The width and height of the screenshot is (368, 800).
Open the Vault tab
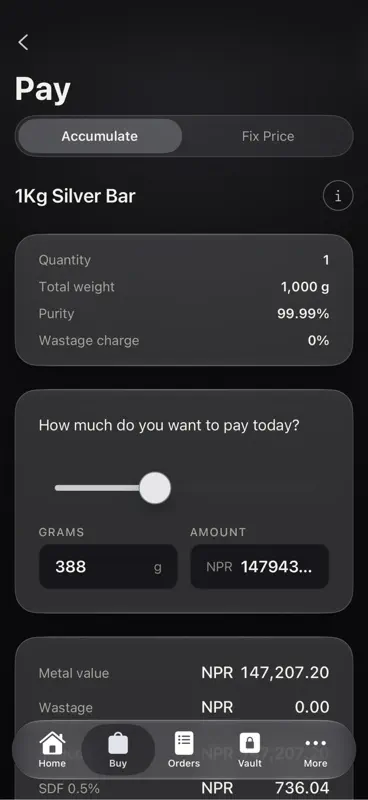[250, 750]
